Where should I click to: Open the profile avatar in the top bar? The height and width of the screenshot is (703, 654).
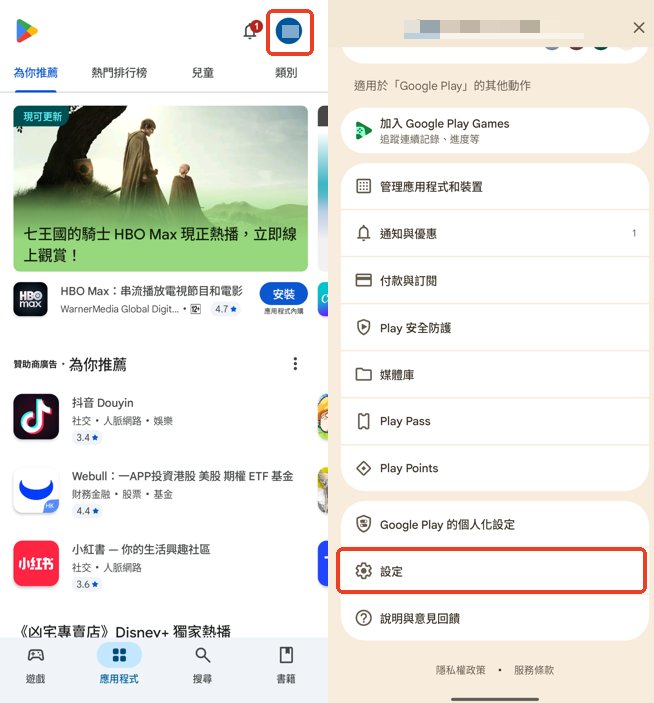point(290,31)
